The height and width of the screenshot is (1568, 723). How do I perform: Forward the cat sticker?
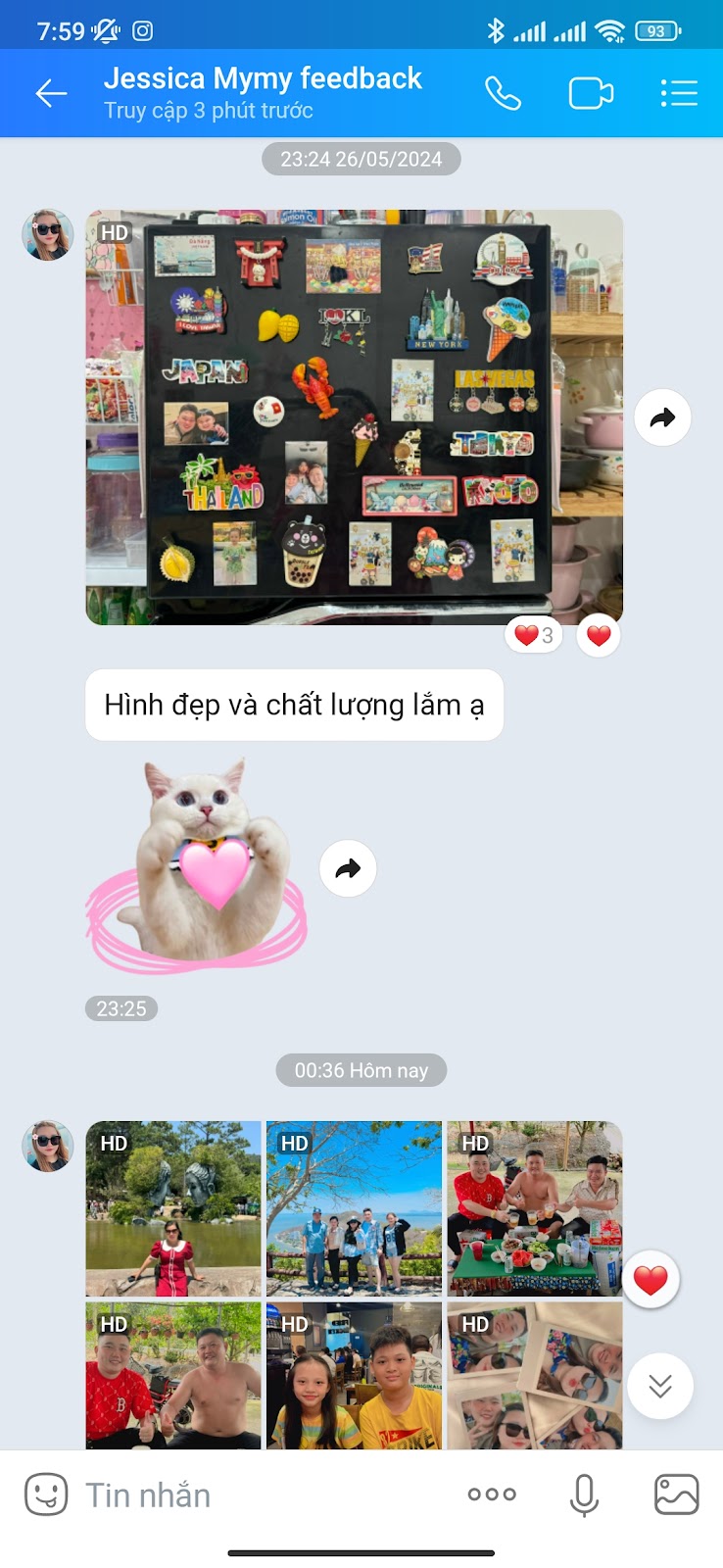pyautogui.click(x=348, y=868)
